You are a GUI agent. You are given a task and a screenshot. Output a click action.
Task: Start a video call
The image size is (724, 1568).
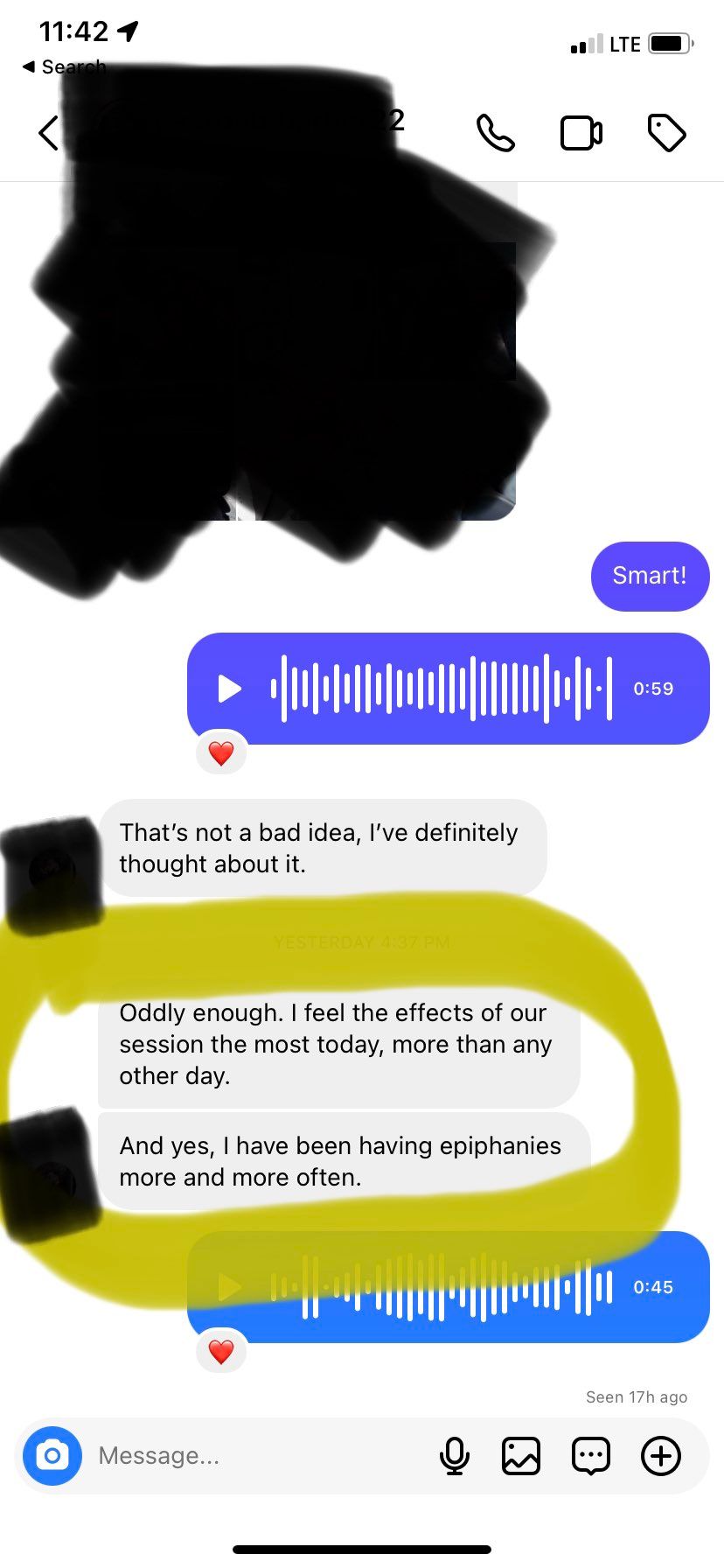click(x=581, y=133)
